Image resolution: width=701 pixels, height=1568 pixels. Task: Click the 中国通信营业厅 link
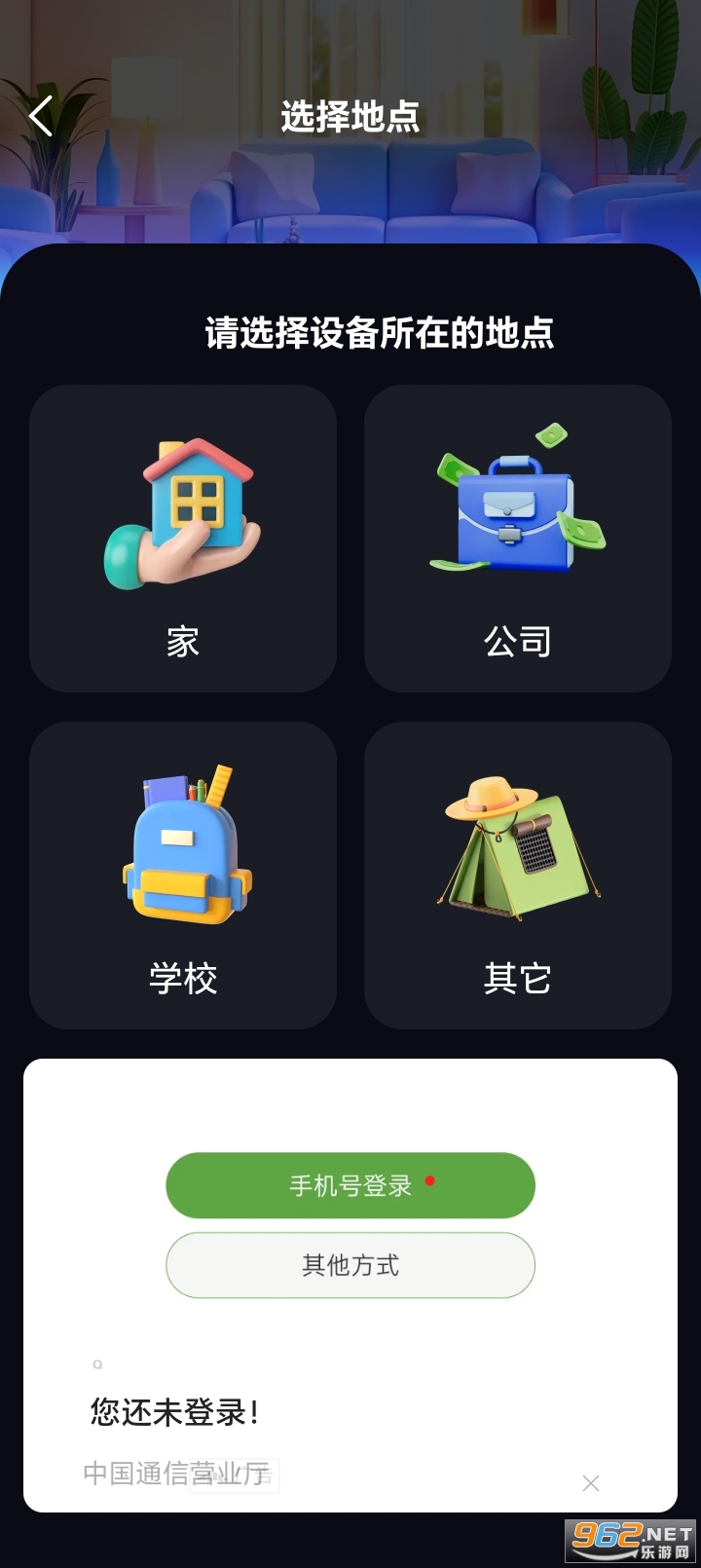click(x=178, y=1472)
